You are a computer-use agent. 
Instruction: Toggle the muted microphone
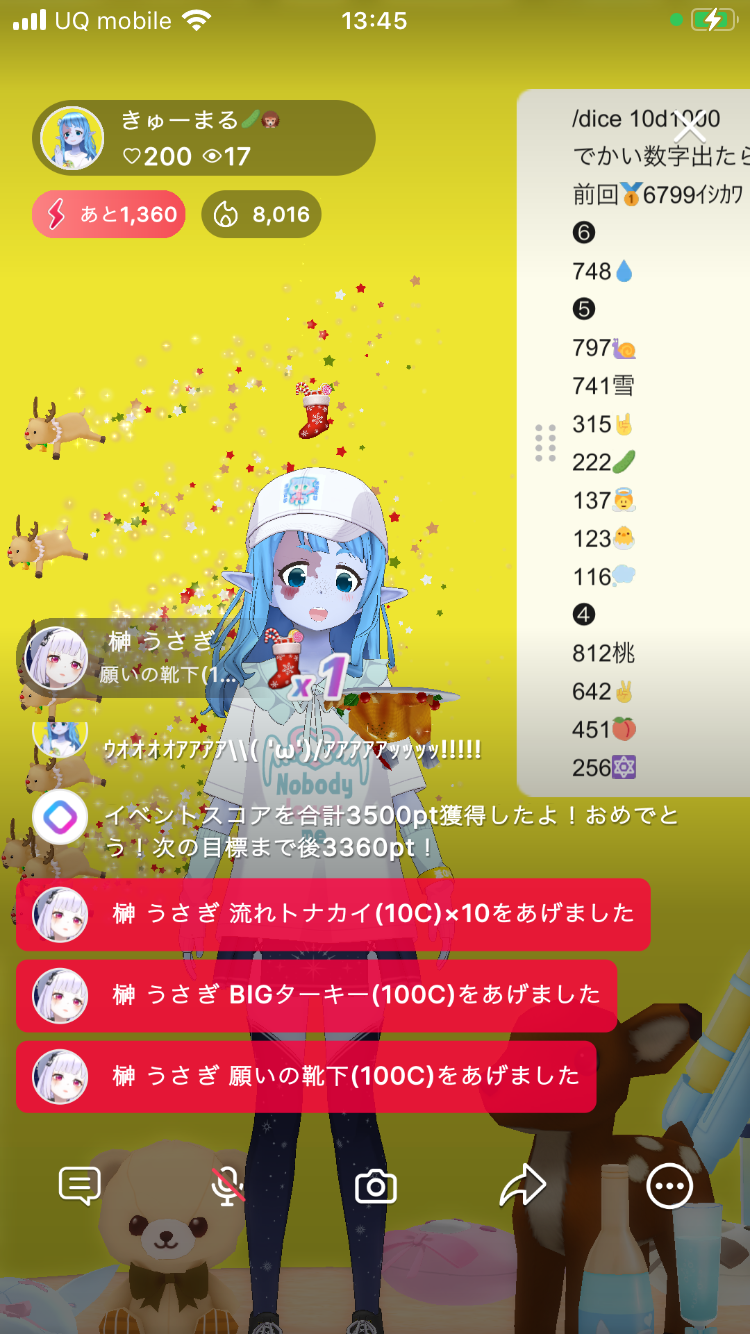coord(229,1187)
